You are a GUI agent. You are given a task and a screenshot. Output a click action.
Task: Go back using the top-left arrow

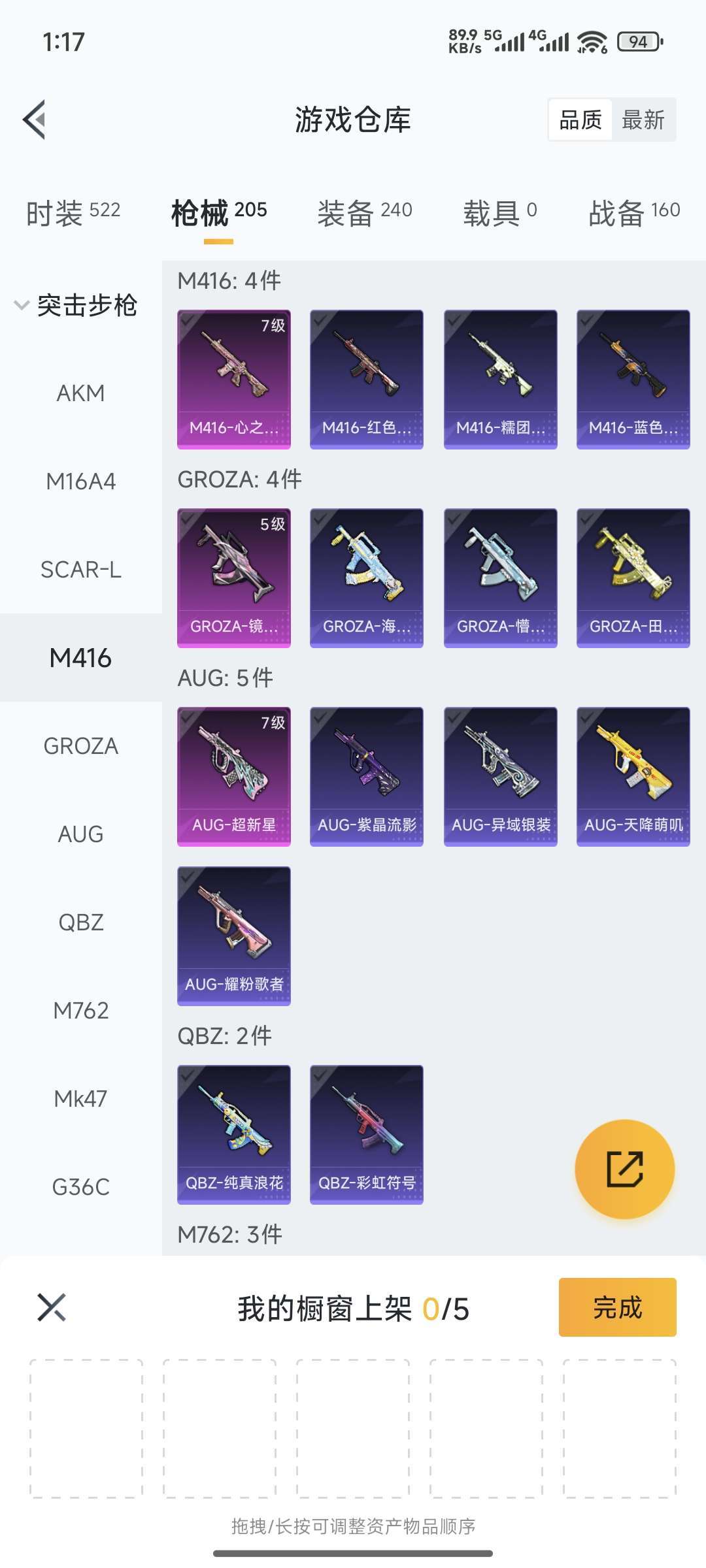[x=34, y=120]
